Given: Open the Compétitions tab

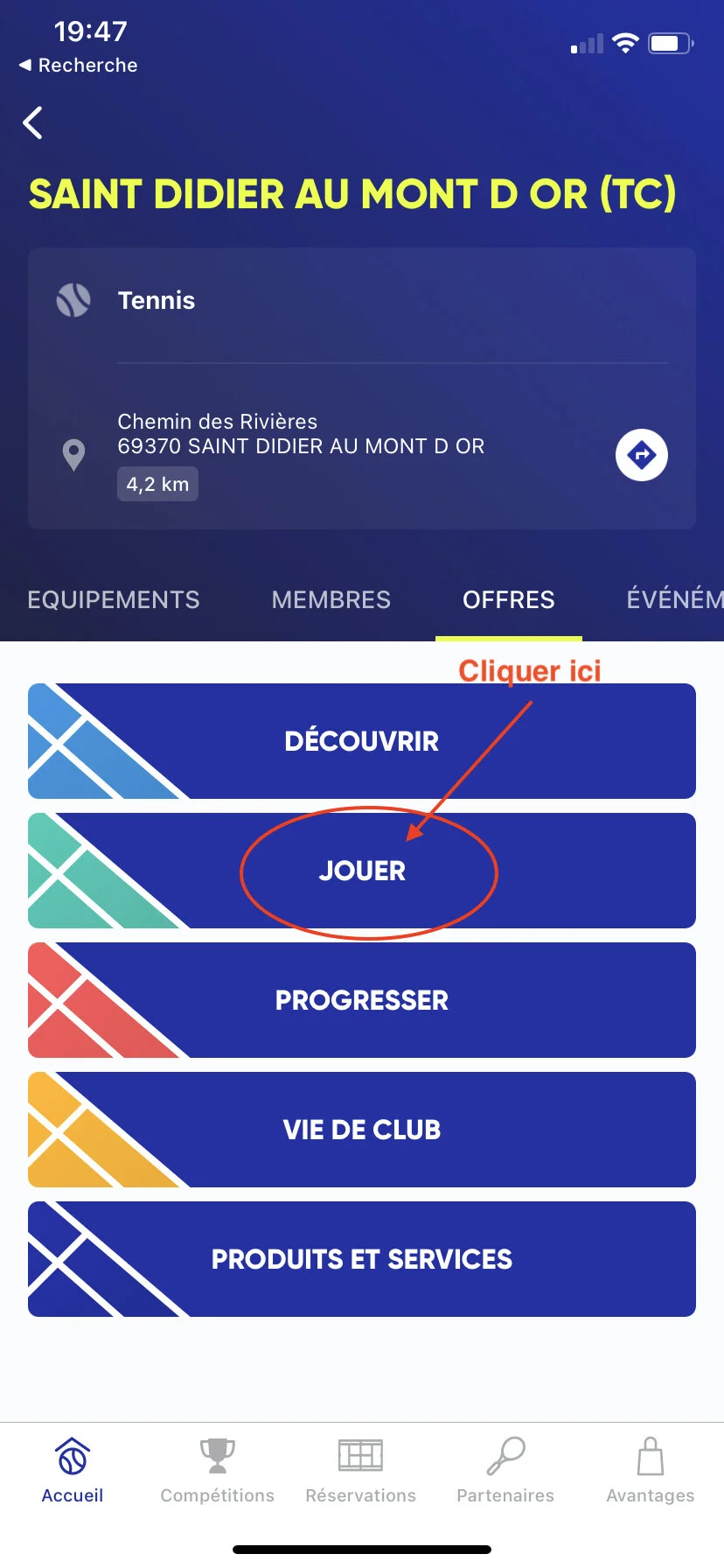Looking at the screenshot, I should [x=217, y=1470].
